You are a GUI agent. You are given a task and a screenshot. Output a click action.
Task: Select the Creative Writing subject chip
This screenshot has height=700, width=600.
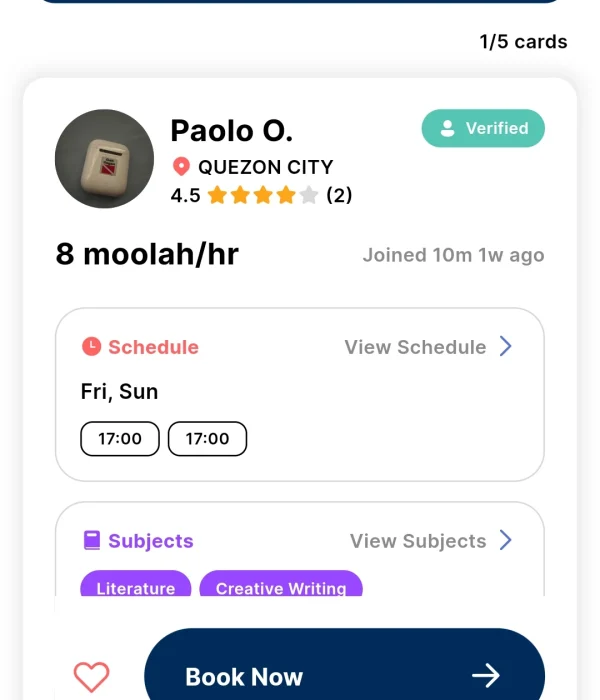click(281, 586)
